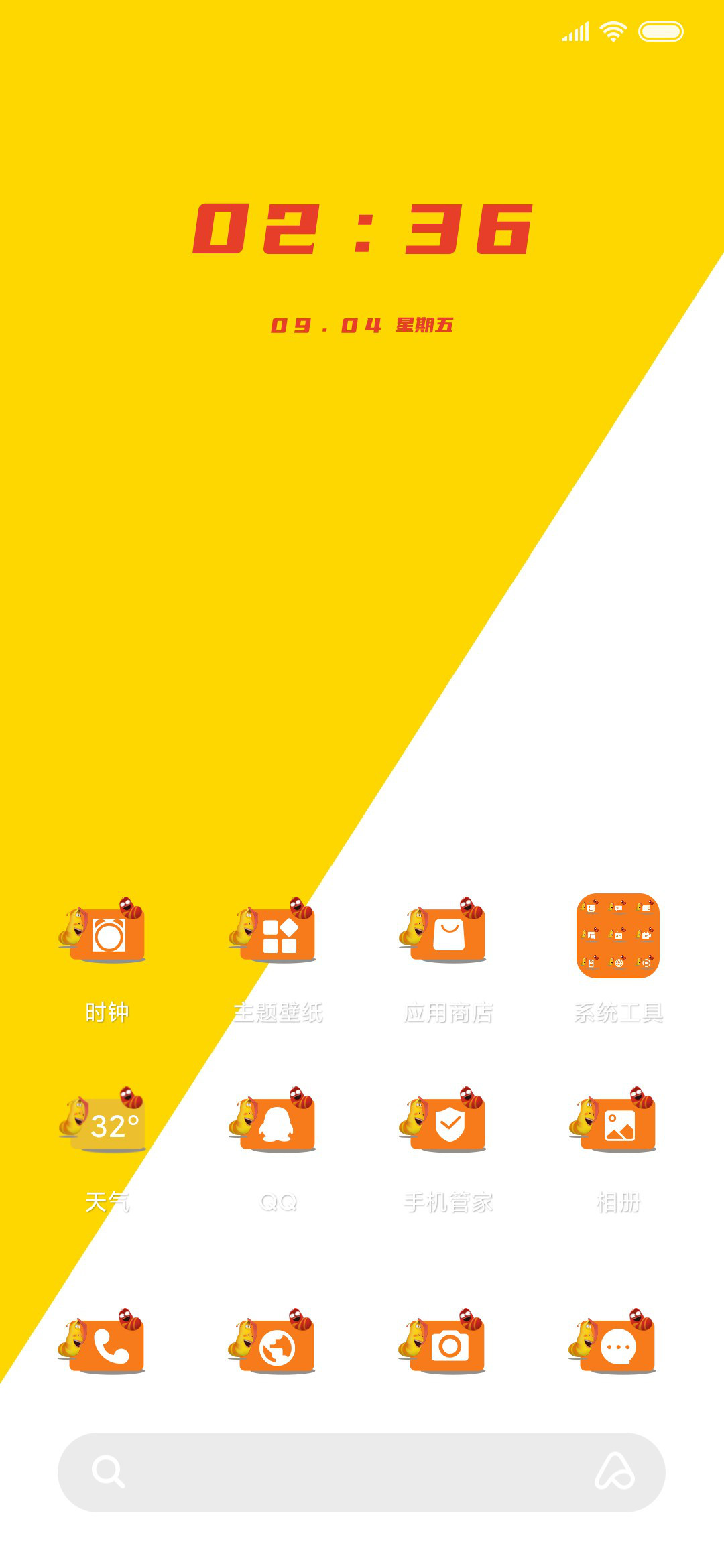Tap the assistant icon in the search bar
The width and height of the screenshot is (724, 1568).
tap(615, 1472)
